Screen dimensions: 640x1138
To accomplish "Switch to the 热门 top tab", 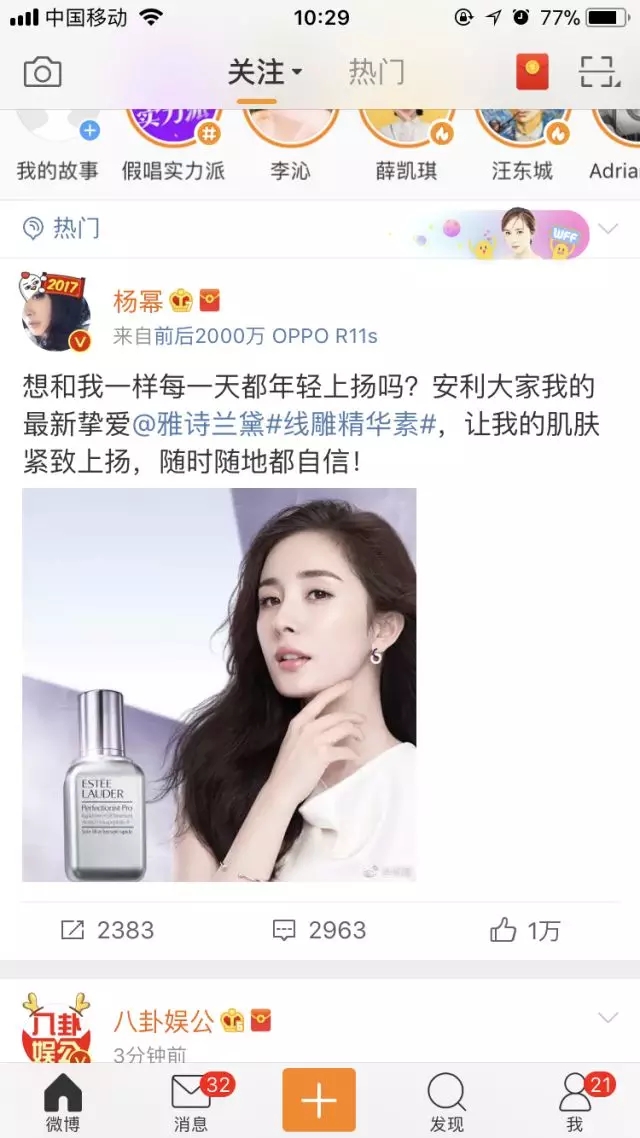I will click(x=376, y=72).
